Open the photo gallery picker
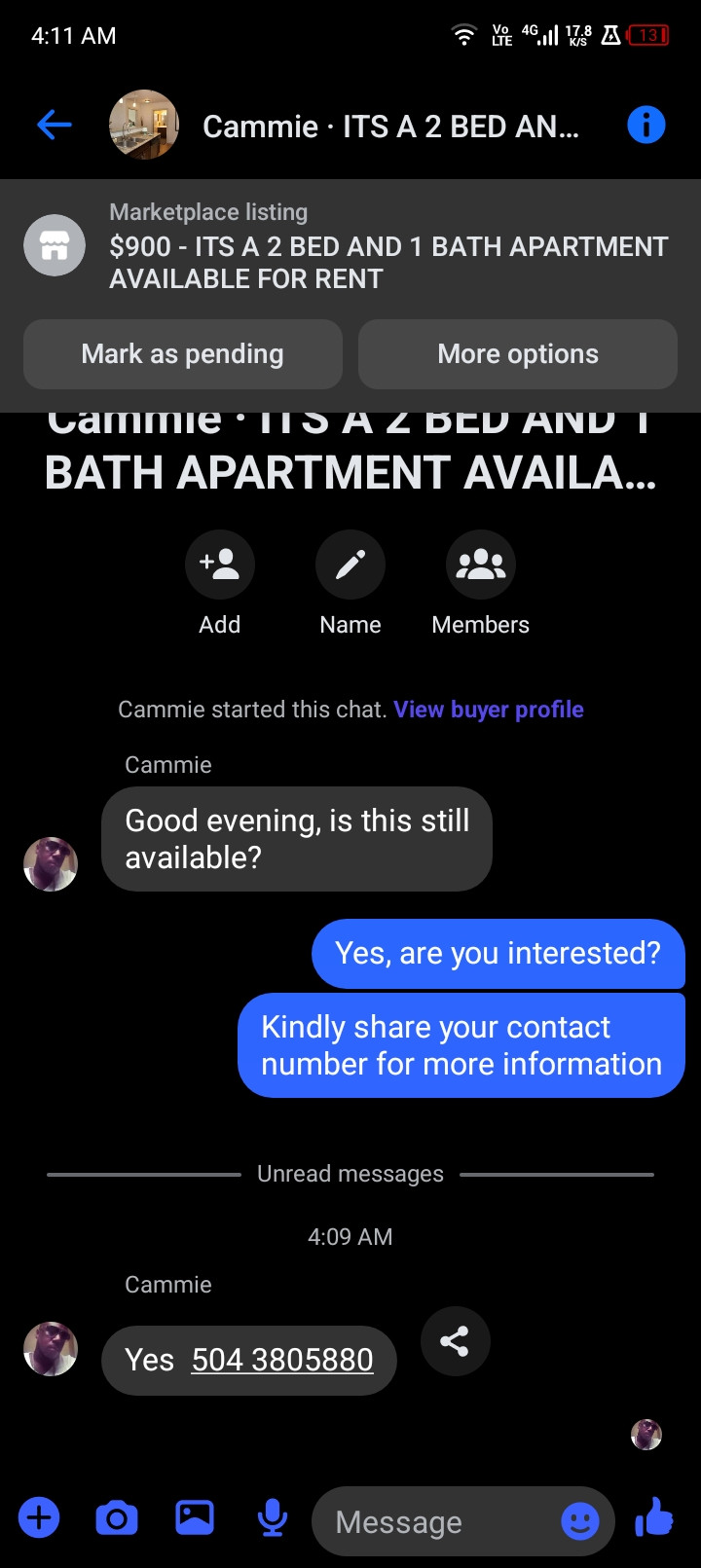This screenshot has width=701, height=1568. (x=195, y=1518)
